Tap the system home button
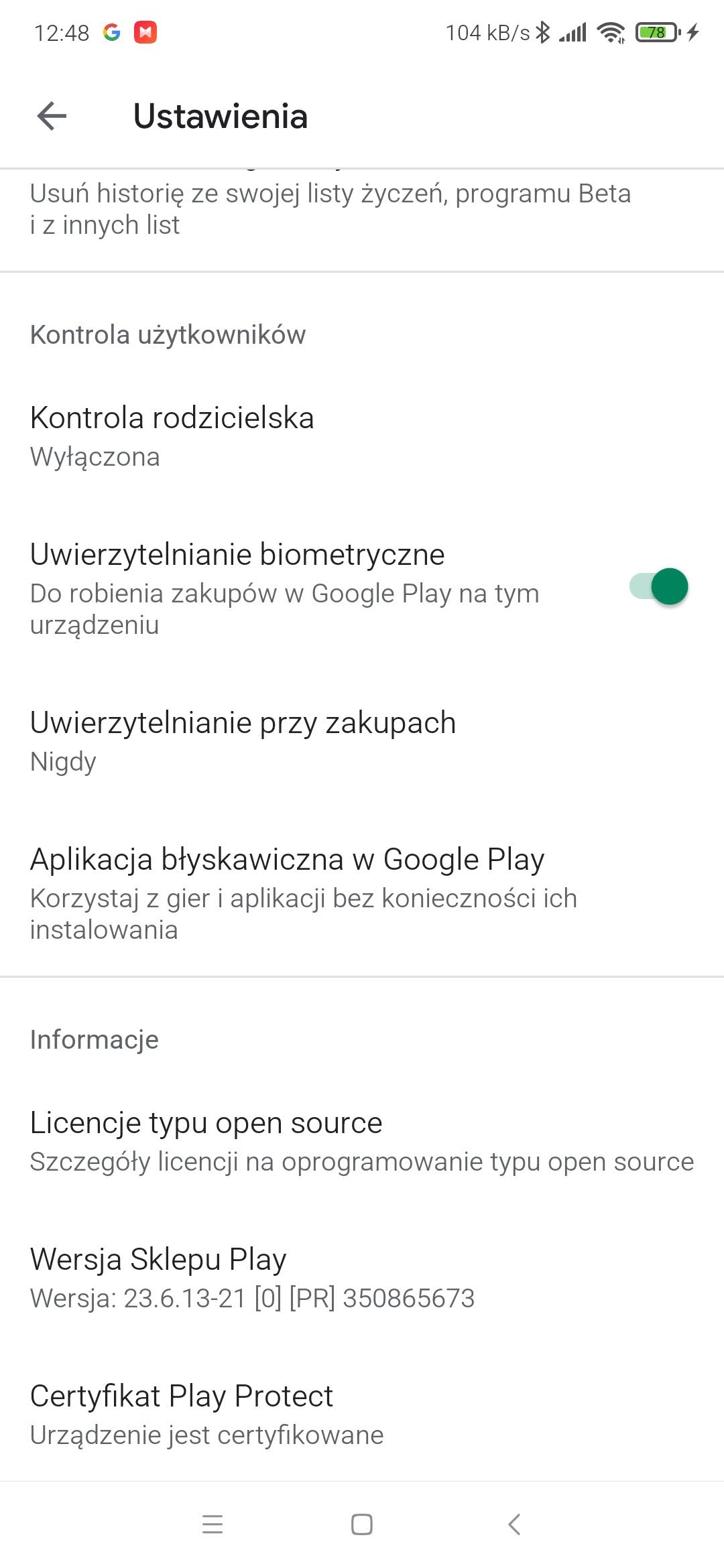Screen dimensions: 724x1568 tap(362, 1524)
